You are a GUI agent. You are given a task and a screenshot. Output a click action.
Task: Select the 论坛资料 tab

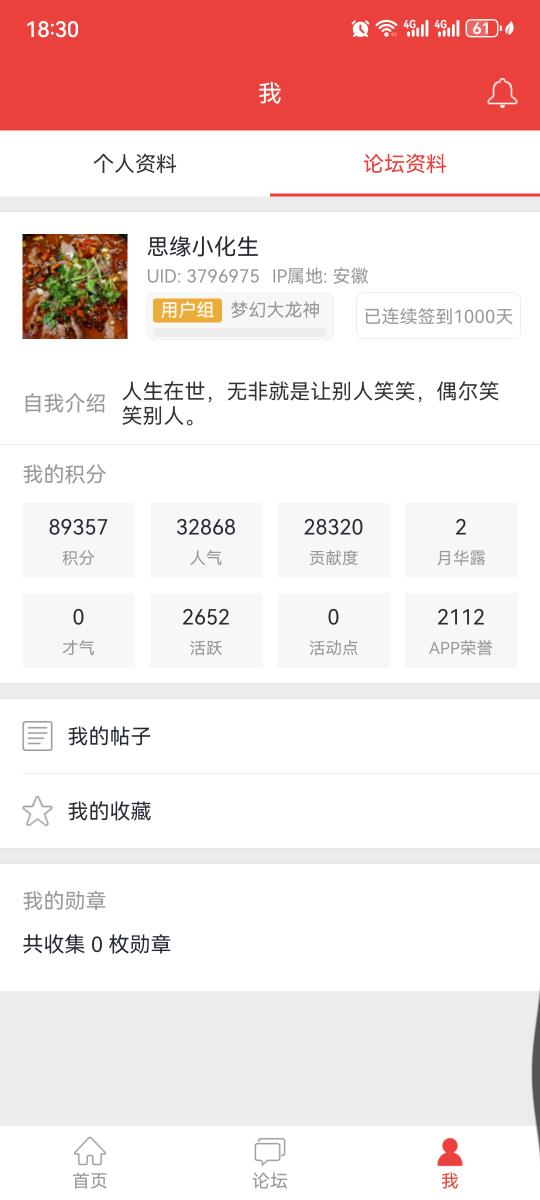(405, 164)
